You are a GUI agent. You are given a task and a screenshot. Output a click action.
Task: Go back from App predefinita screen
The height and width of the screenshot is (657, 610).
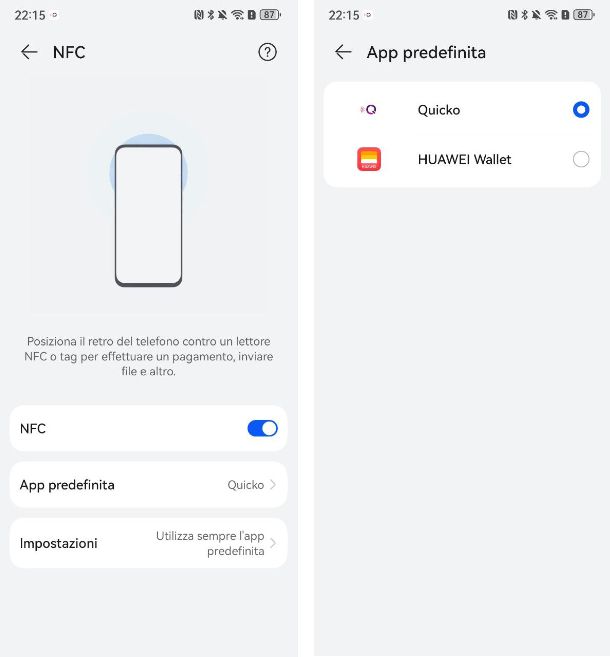tap(343, 53)
